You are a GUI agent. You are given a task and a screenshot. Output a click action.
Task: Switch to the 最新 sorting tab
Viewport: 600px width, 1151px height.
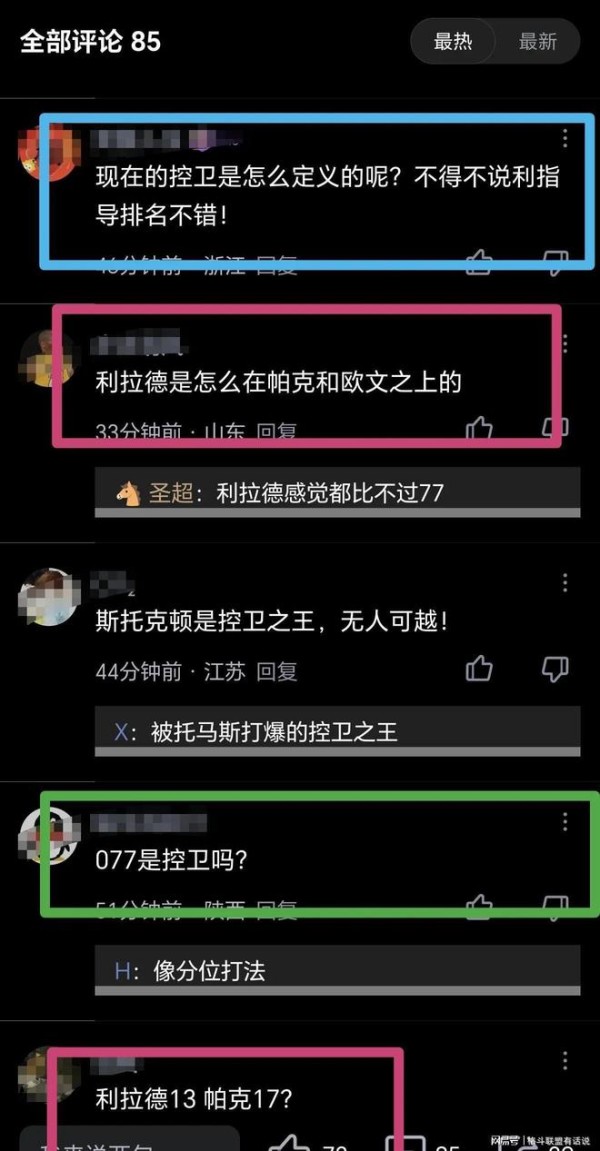point(538,42)
